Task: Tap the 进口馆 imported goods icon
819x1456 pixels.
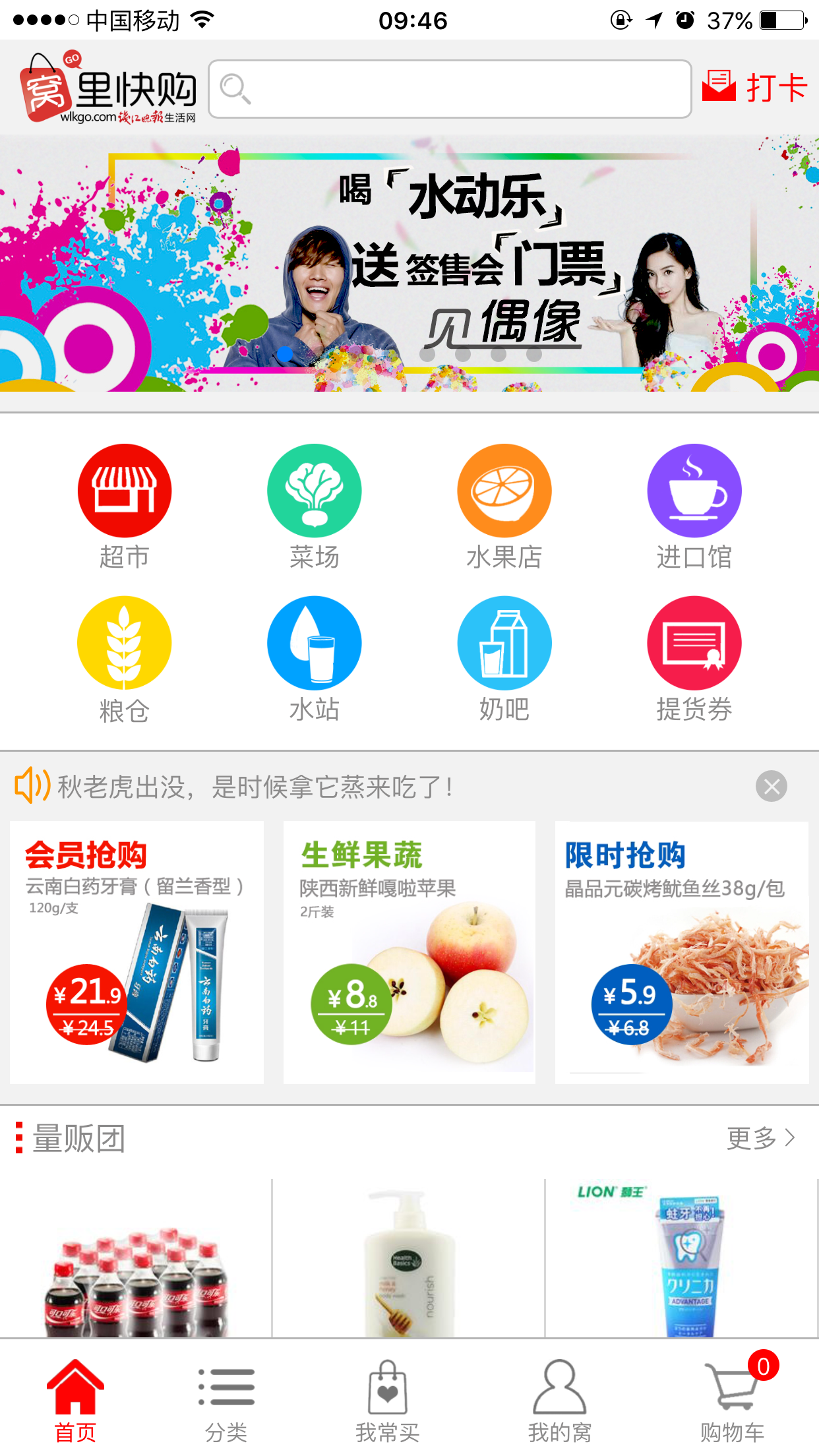Action: [693, 491]
